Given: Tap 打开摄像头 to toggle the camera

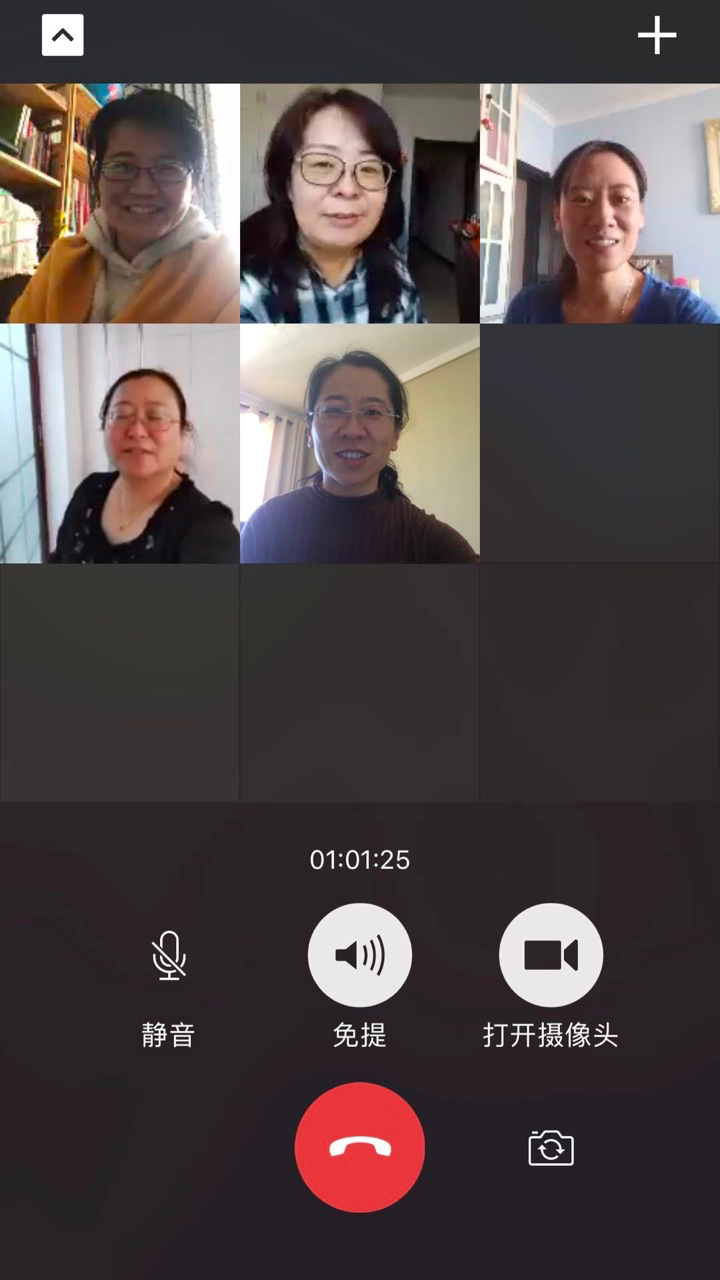Looking at the screenshot, I should pyautogui.click(x=551, y=955).
